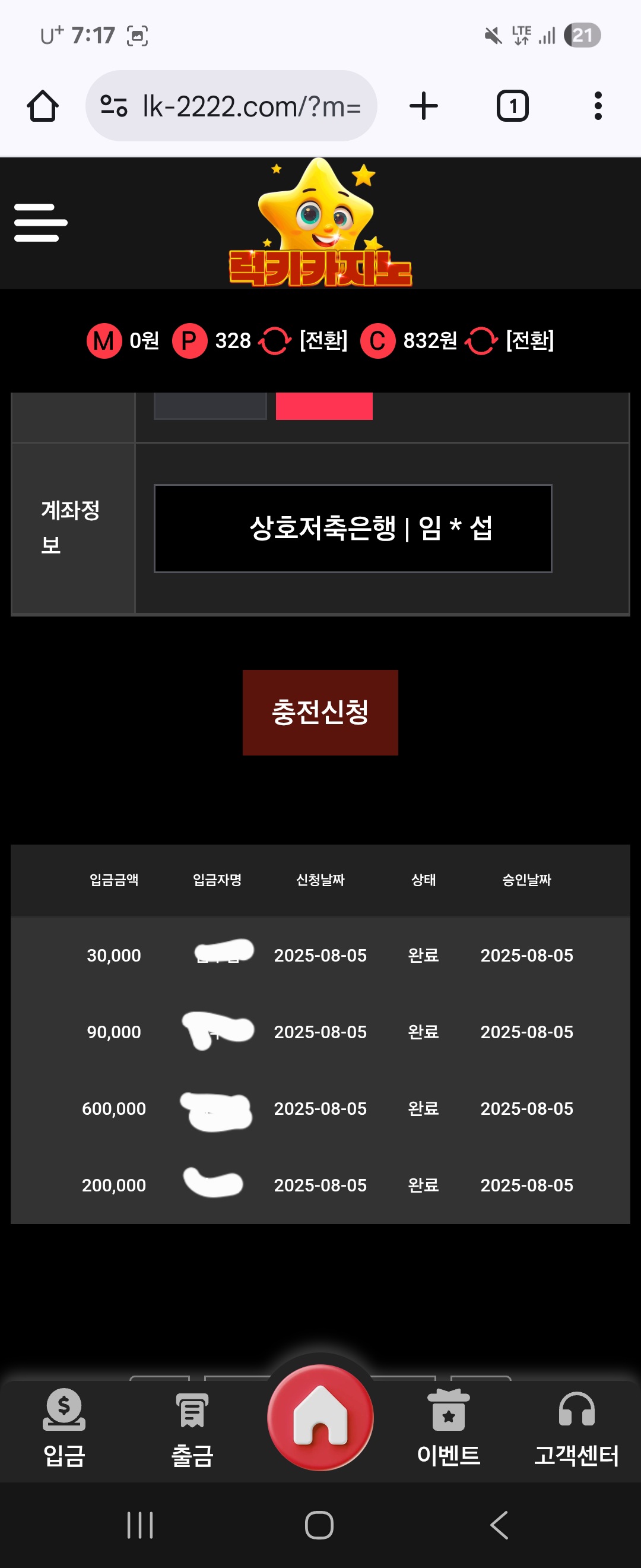Go to the red home button
Screen dimensions: 641x1568
click(320, 1417)
